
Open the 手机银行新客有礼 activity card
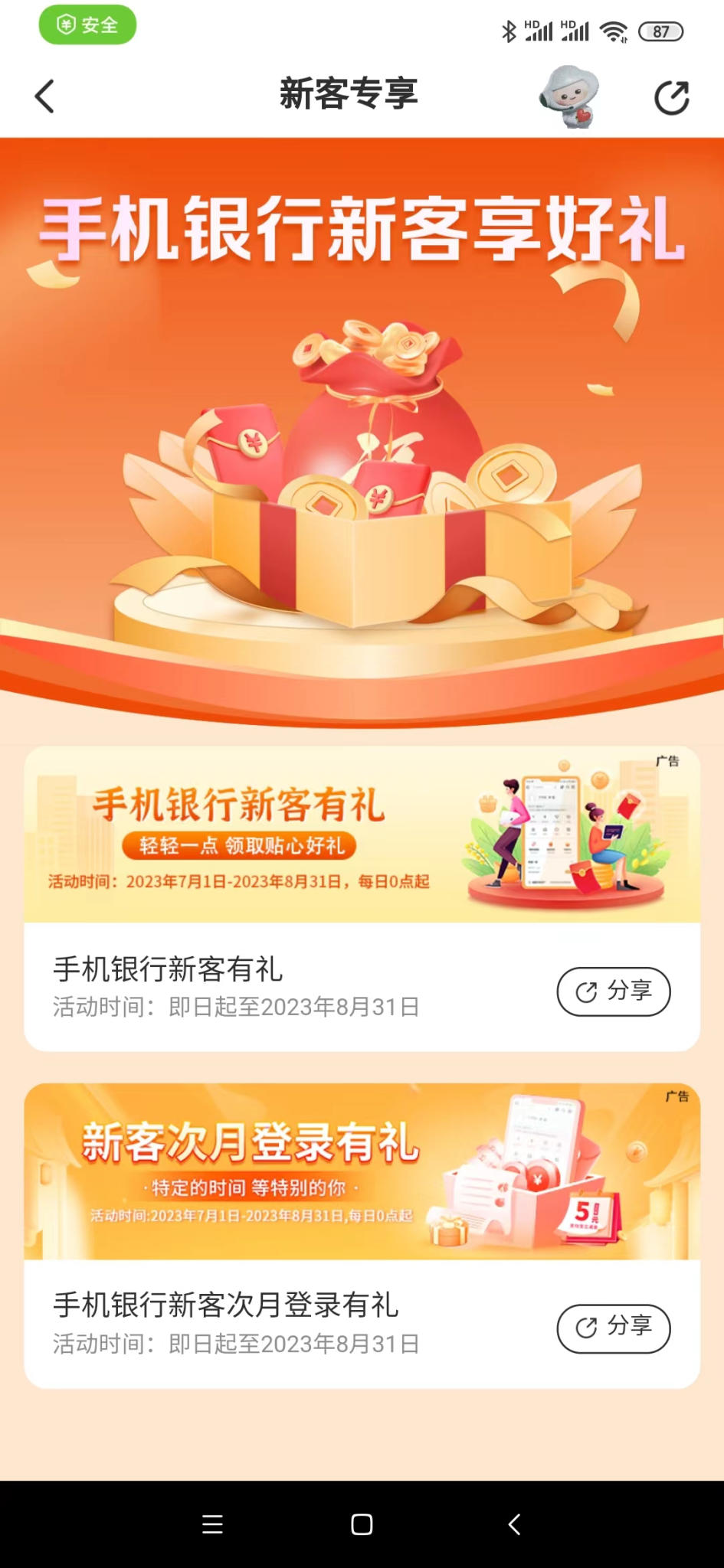pos(362,835)
